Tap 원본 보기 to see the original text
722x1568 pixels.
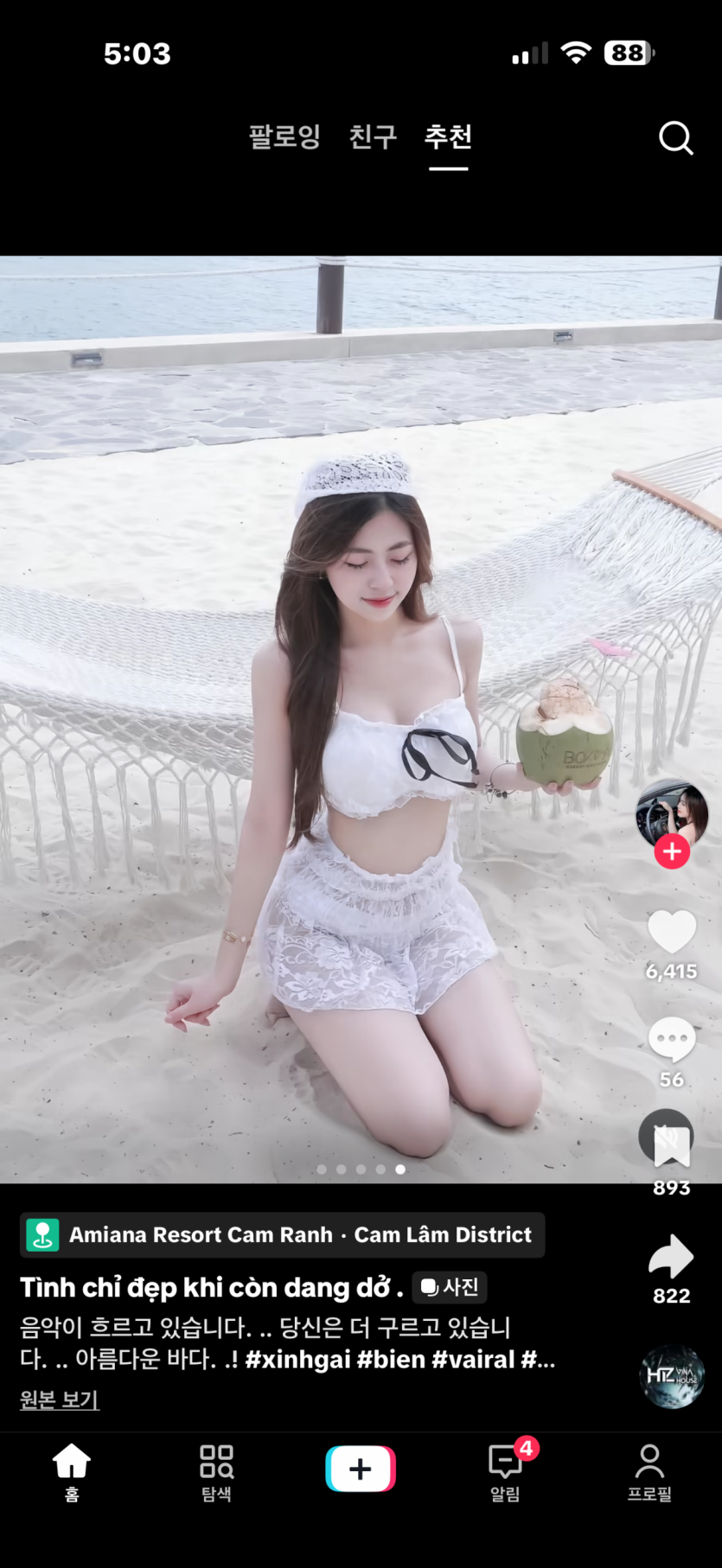click(60, 1399)
